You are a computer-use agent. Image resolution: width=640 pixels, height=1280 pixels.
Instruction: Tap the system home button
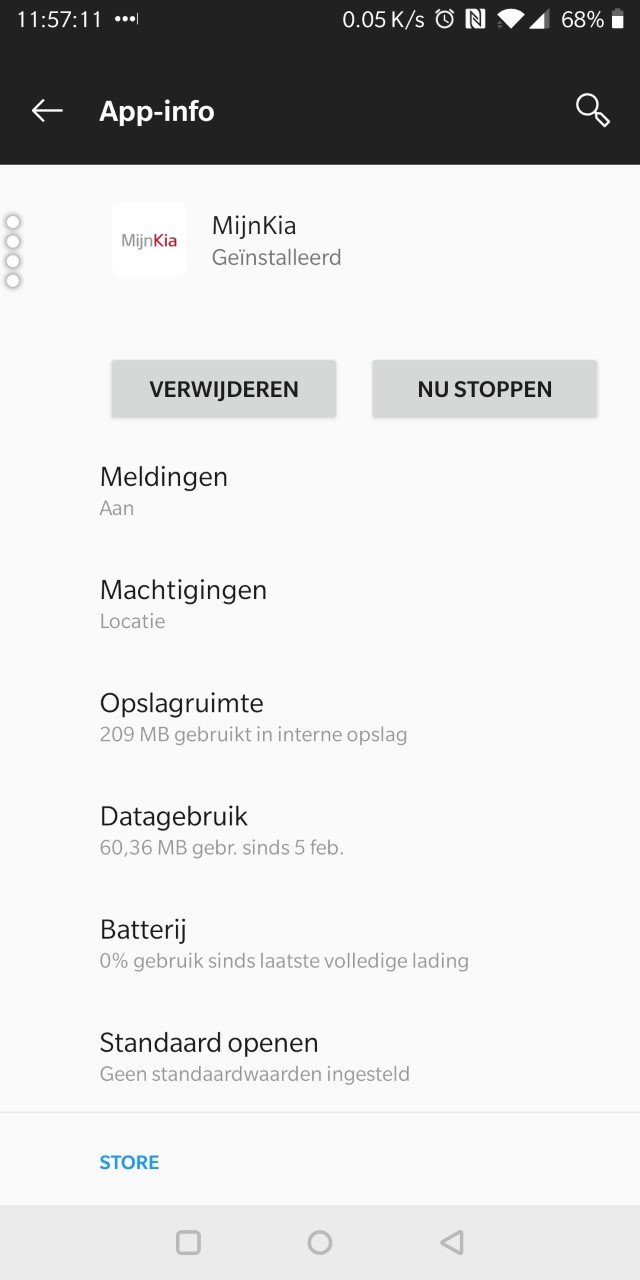320,1242
